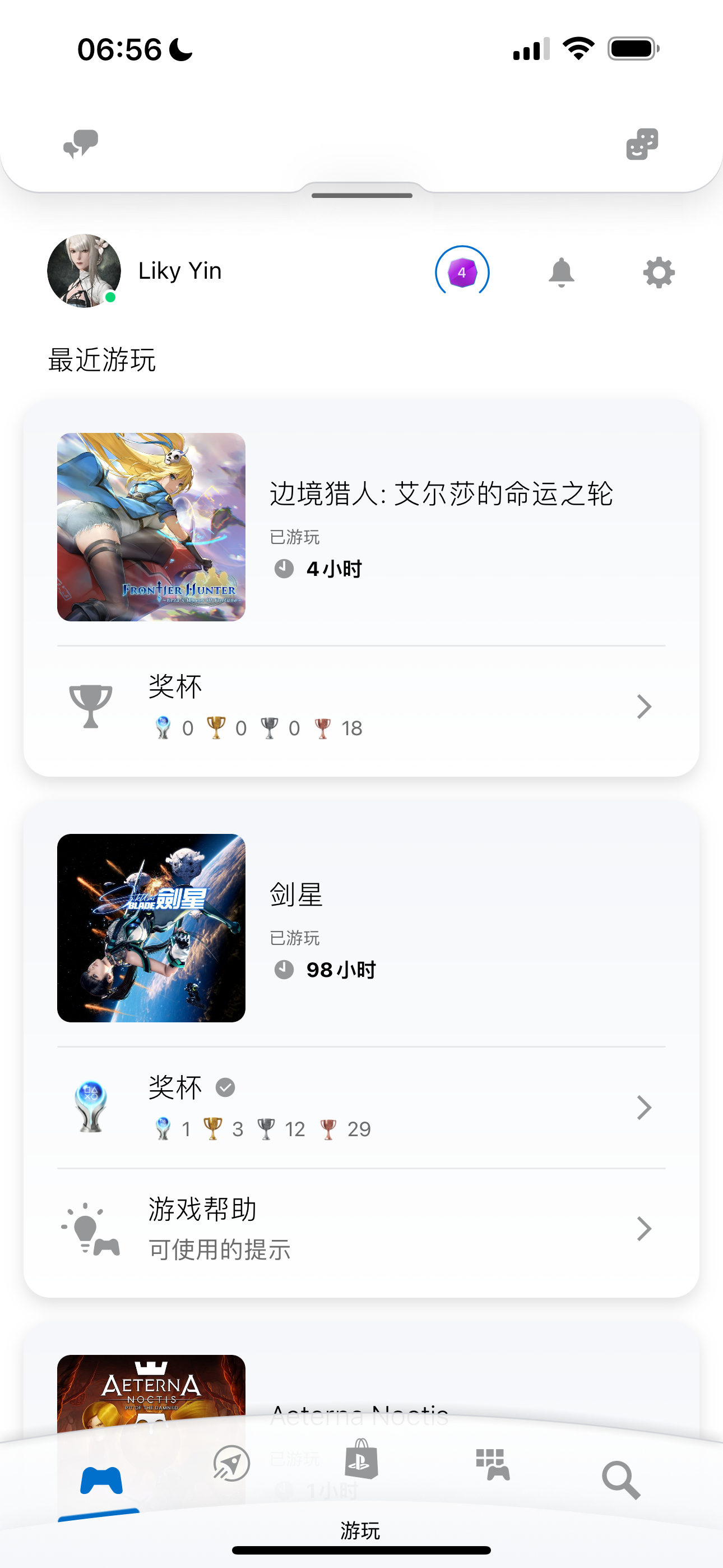View 奖杯 trophies for 边境猎人
The image size is (723, 1568).
click(361, 707)
